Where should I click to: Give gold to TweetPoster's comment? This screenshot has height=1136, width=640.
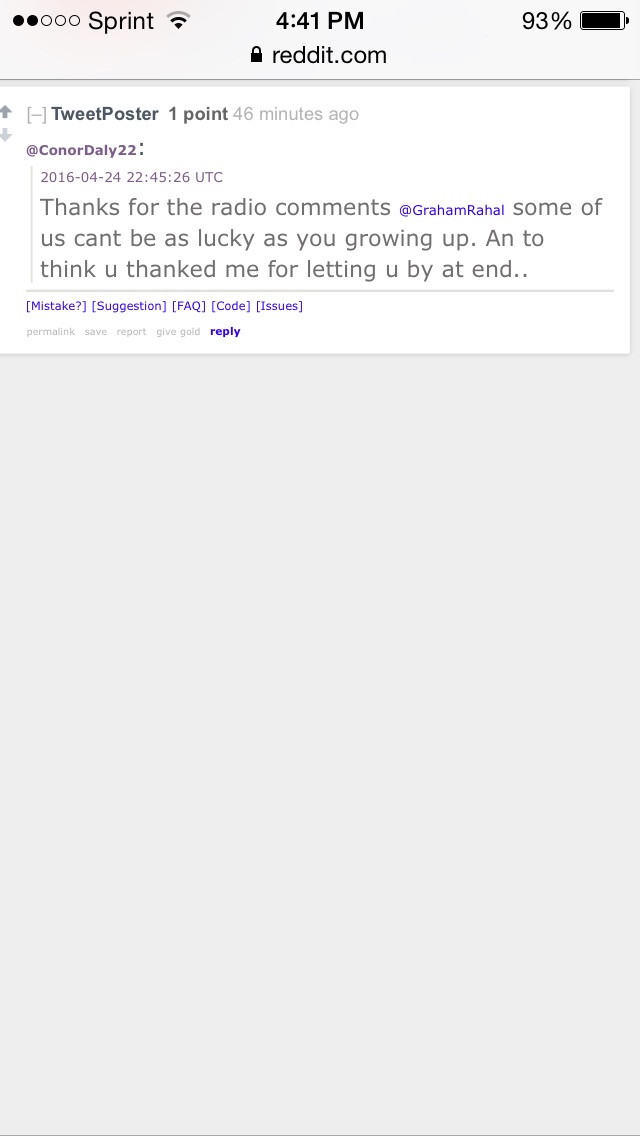point(178,332)
